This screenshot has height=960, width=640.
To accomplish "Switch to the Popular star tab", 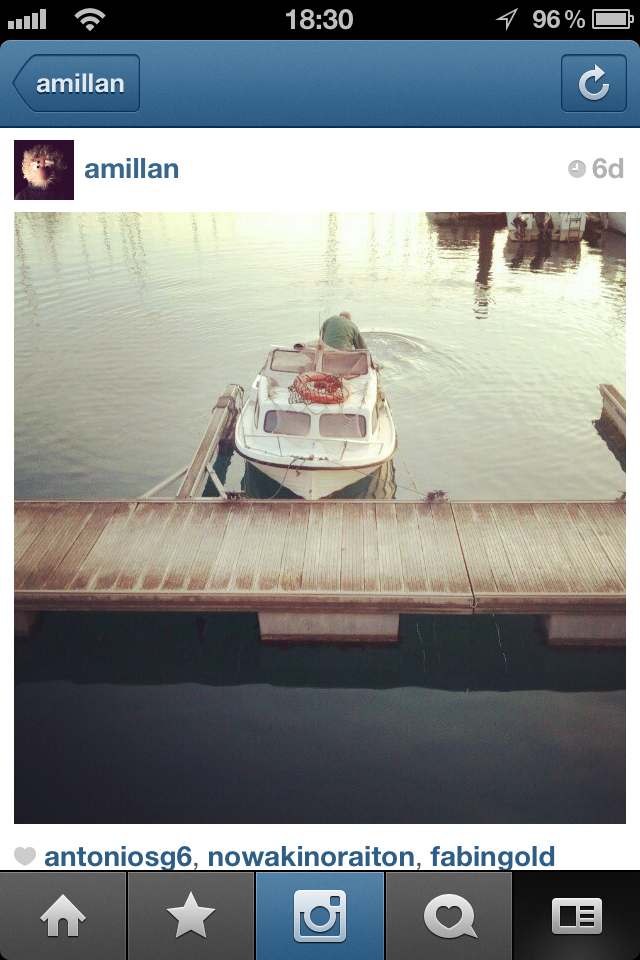I will [x=191, y=917].
